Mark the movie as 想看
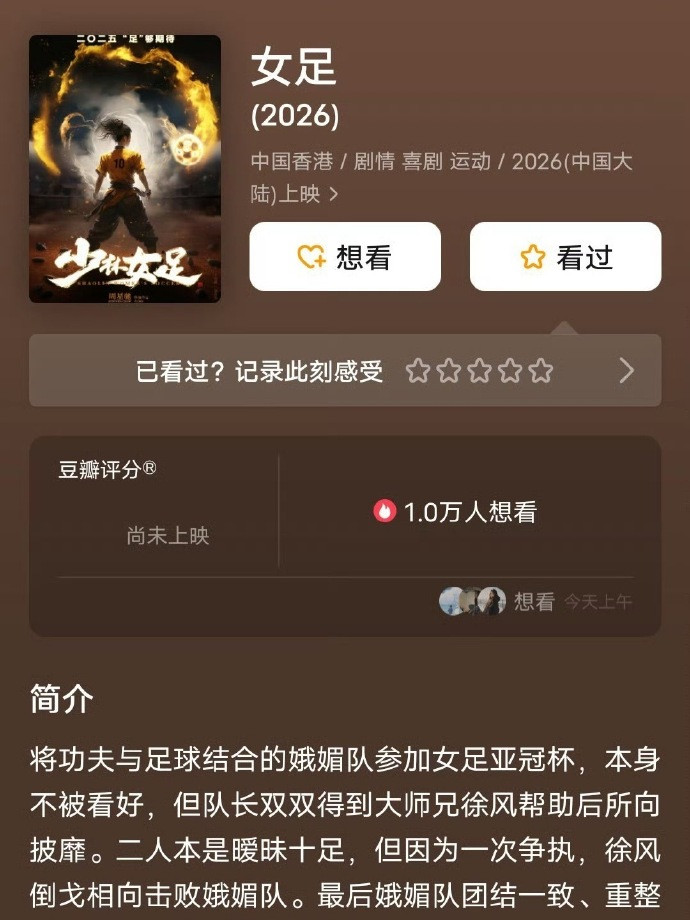Image resolution: width=690 pixels, height=920 pixels. 345,257
